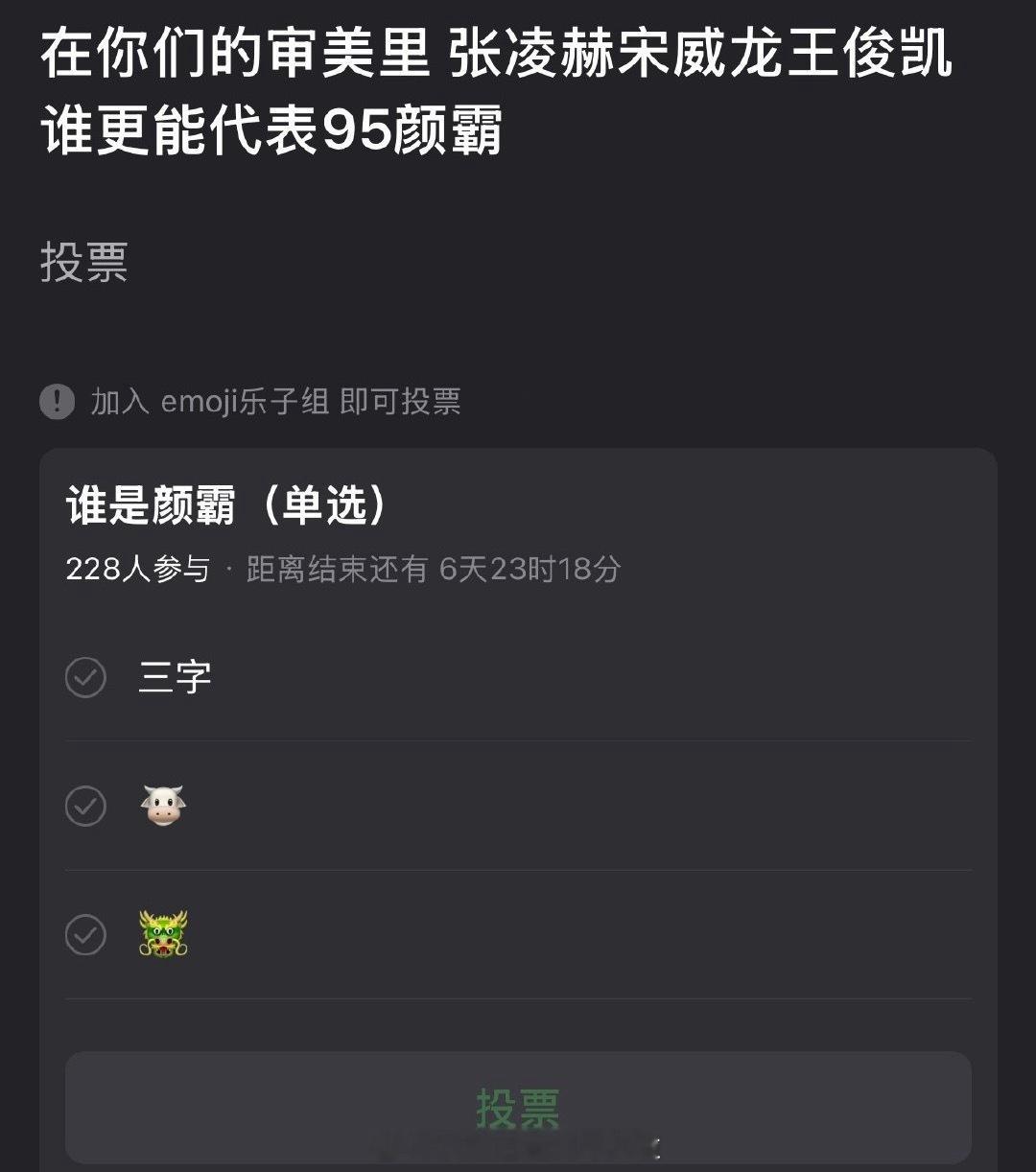Click the exclamation alert icon beside the notice

(x=58, y=402)
